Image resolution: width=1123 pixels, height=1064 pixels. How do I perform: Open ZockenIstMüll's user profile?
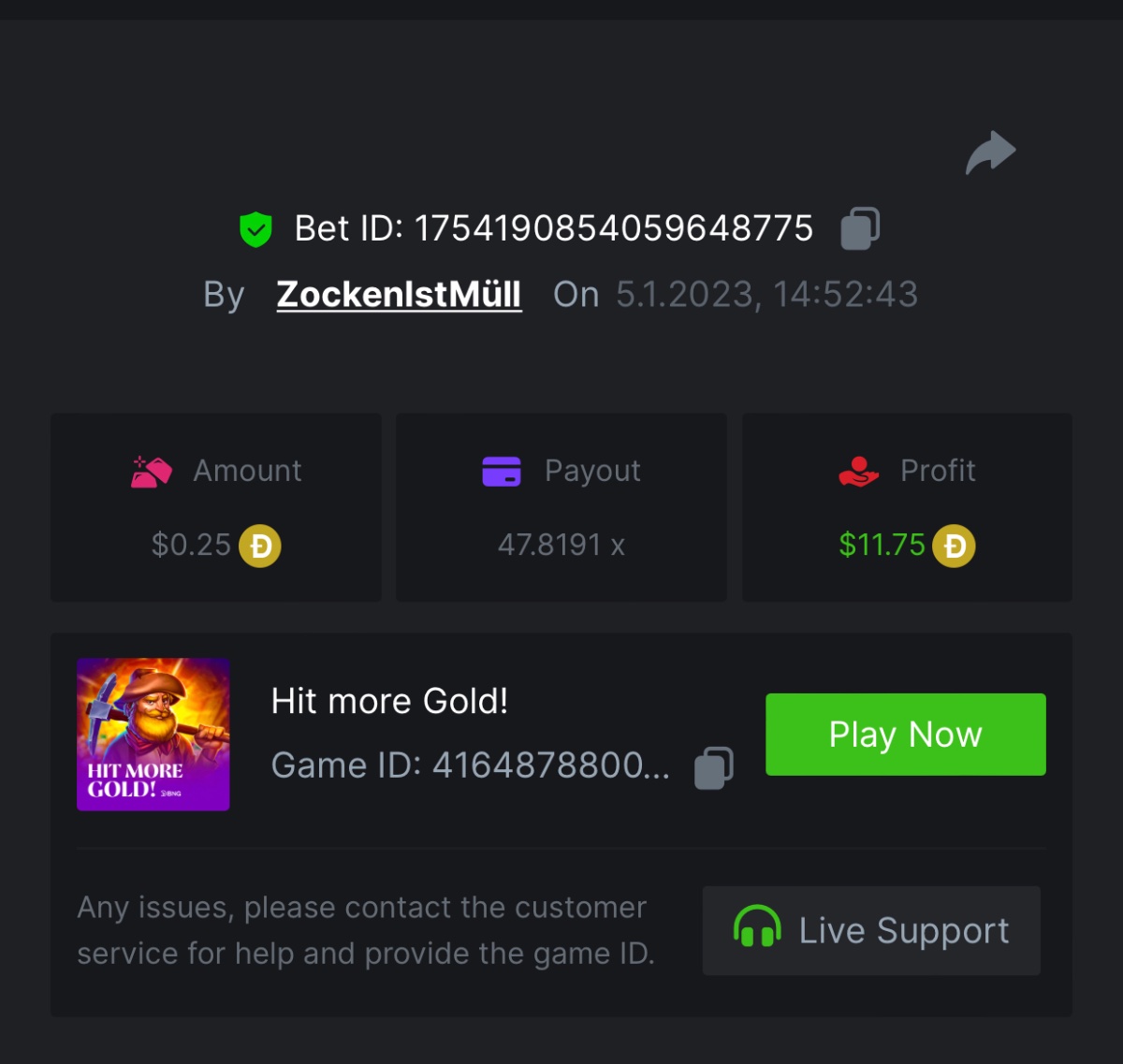[399, 295]
